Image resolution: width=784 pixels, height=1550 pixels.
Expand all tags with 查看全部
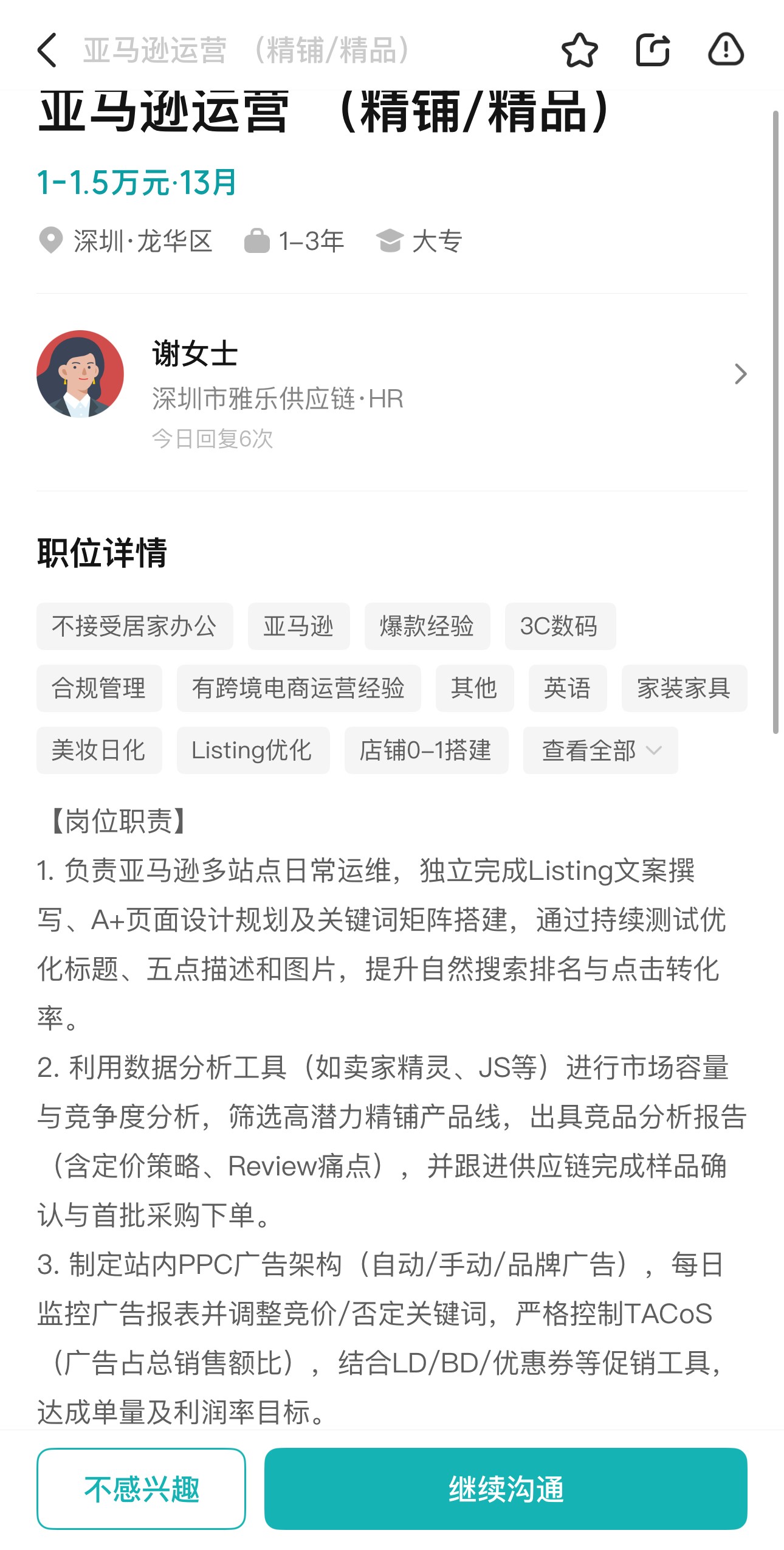coord(600,750)
